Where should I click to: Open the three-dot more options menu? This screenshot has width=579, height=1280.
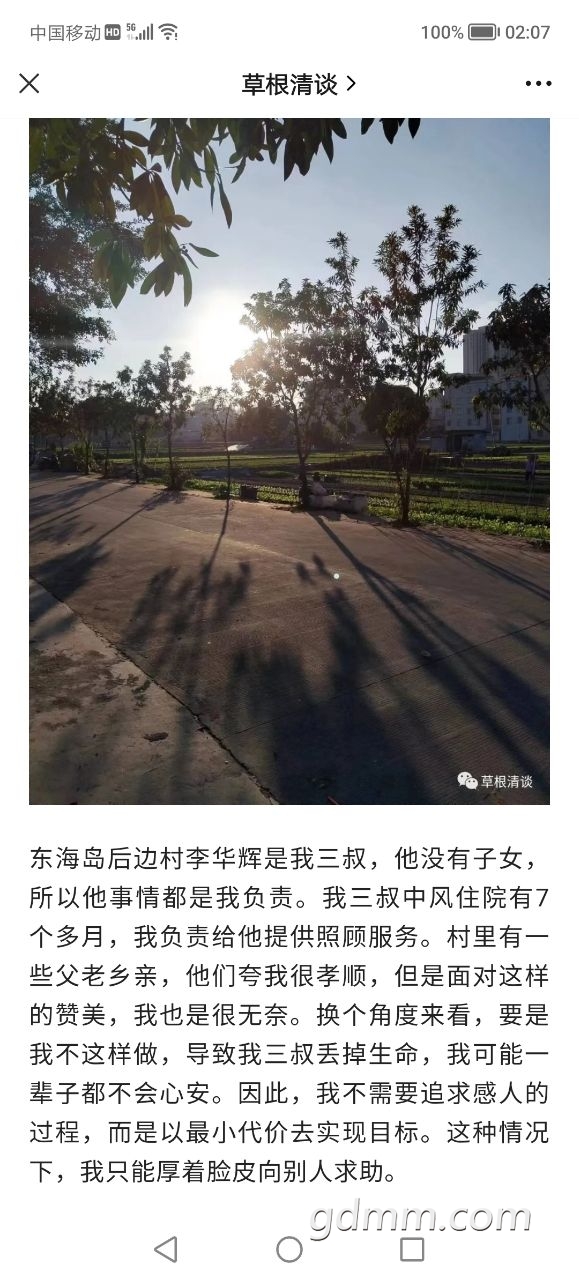point(538,85)
